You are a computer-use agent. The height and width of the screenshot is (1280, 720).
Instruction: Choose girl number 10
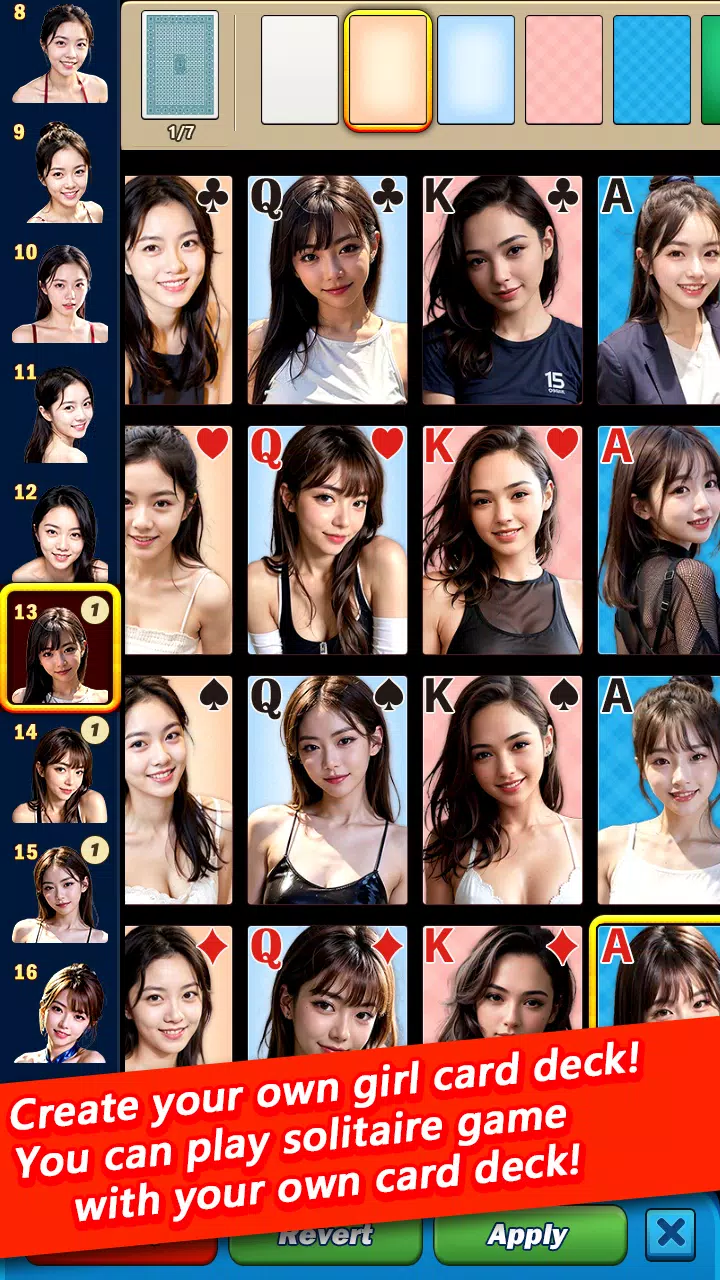click(60, 292)
